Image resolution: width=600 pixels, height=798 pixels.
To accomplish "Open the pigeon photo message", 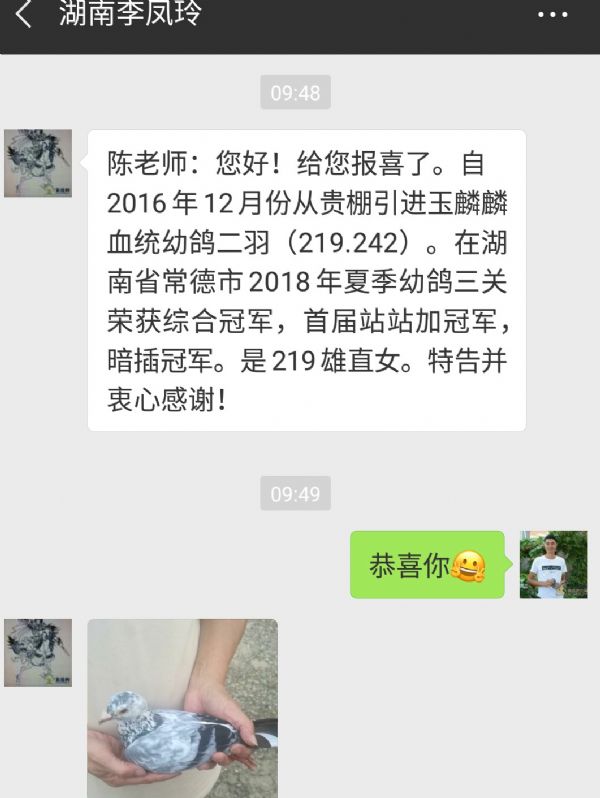I will click(x=182, y=706).
